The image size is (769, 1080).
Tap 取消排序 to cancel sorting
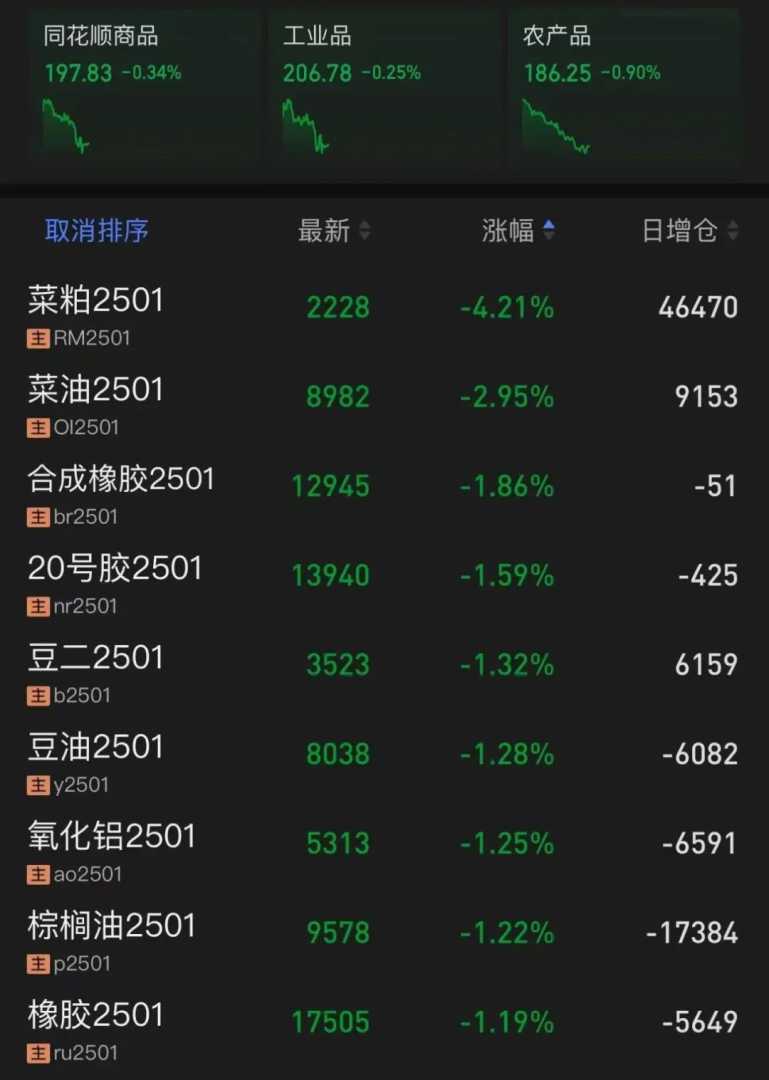(96, 231)
